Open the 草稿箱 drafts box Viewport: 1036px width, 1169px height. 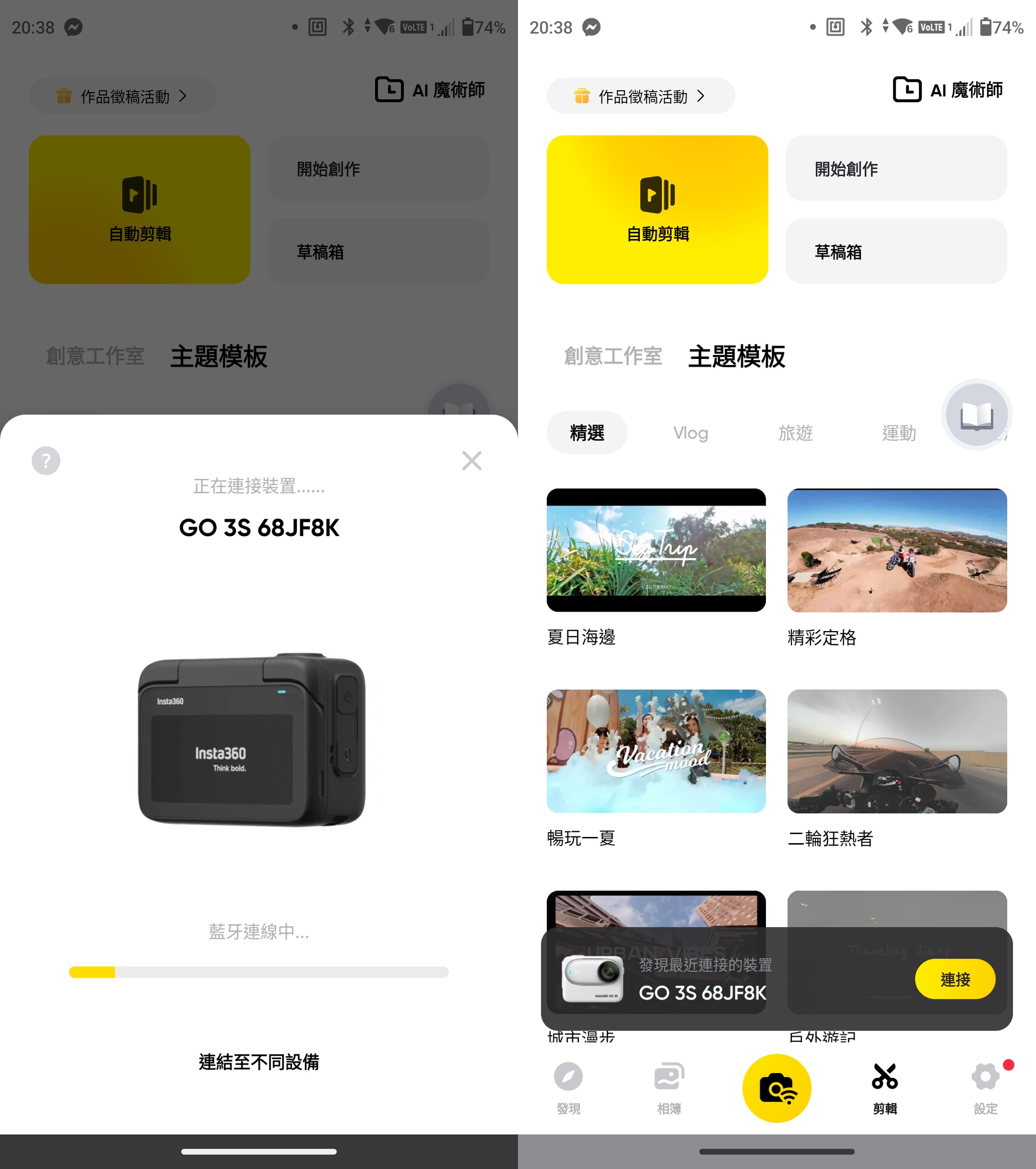point(896,252)
